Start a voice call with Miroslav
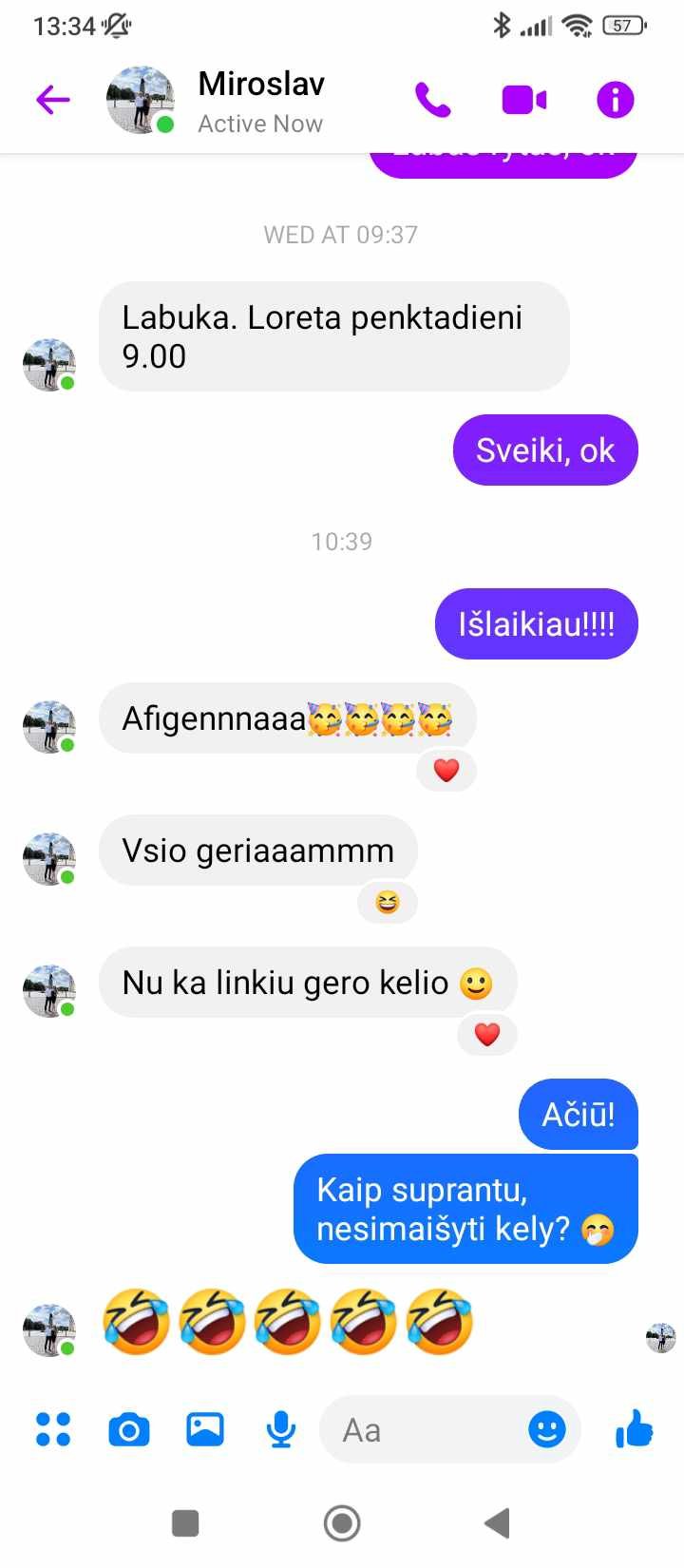The height and width of the screenshot is (1568, 684). coord(432,99)
